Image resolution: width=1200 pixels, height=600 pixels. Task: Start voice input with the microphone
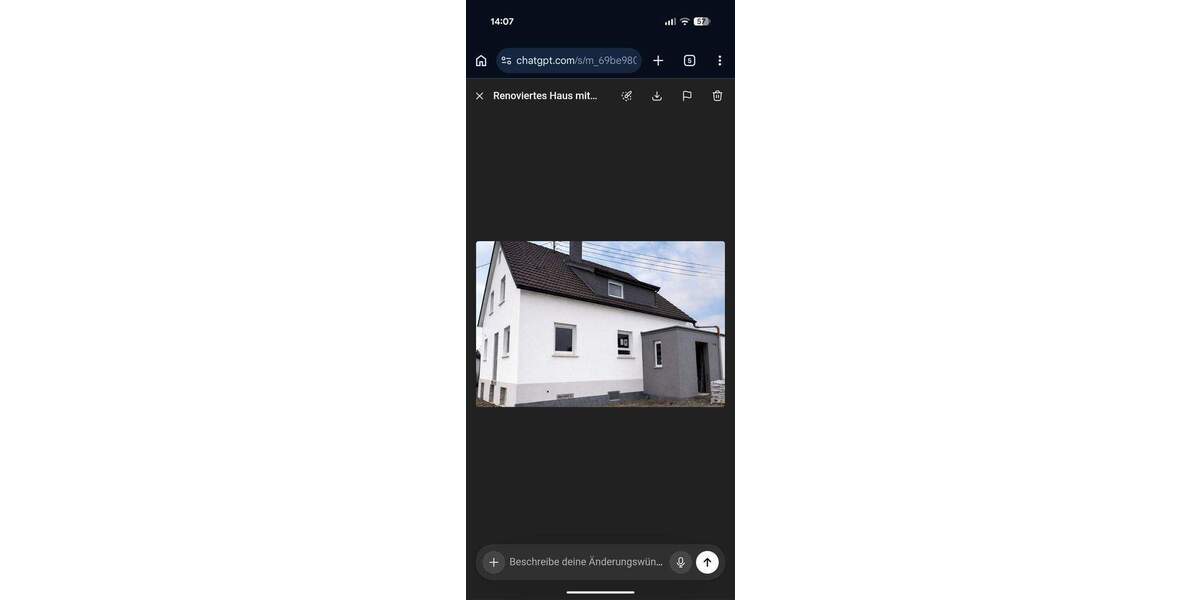[x=680, y=562]
